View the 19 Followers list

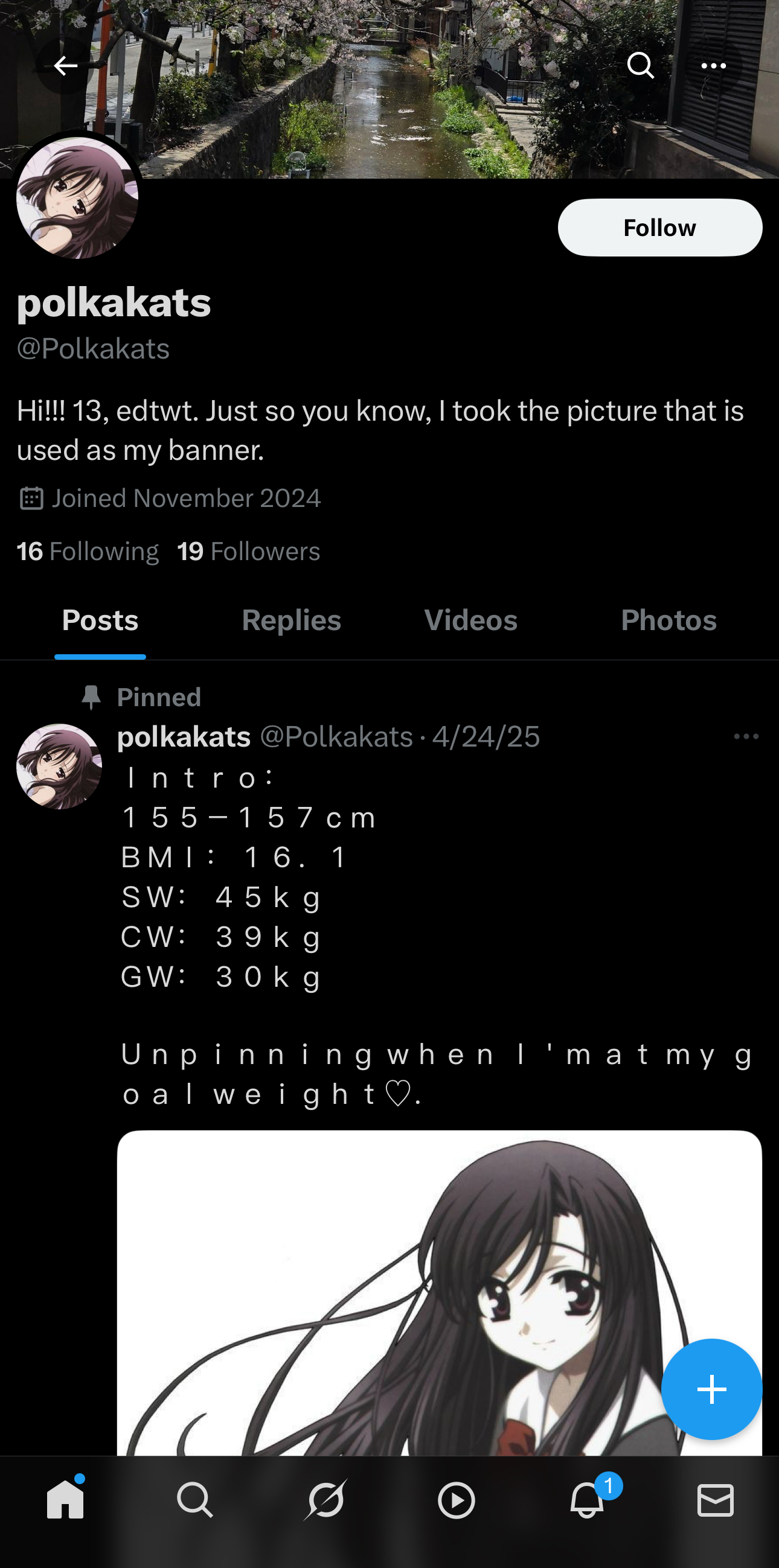coord(249,552)
